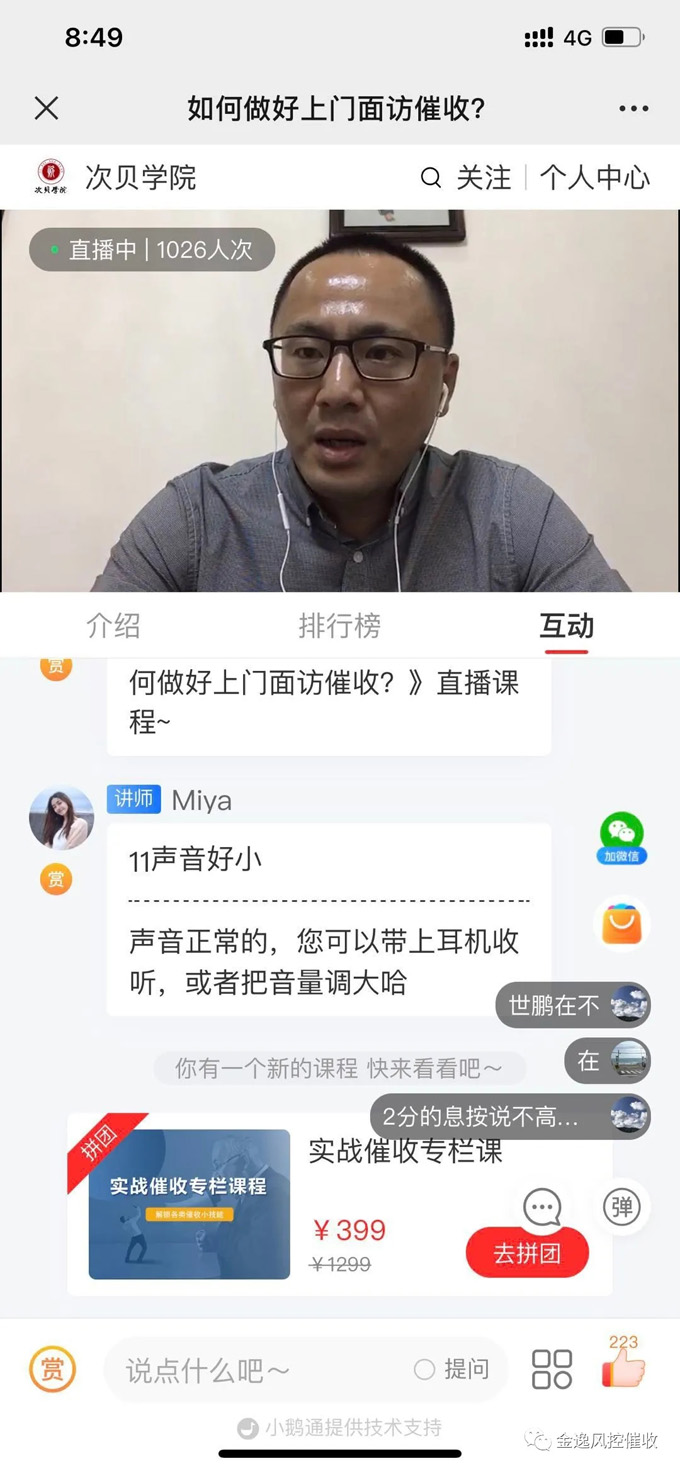Select the 互动 tab
680x1471 pixels.
566,626
